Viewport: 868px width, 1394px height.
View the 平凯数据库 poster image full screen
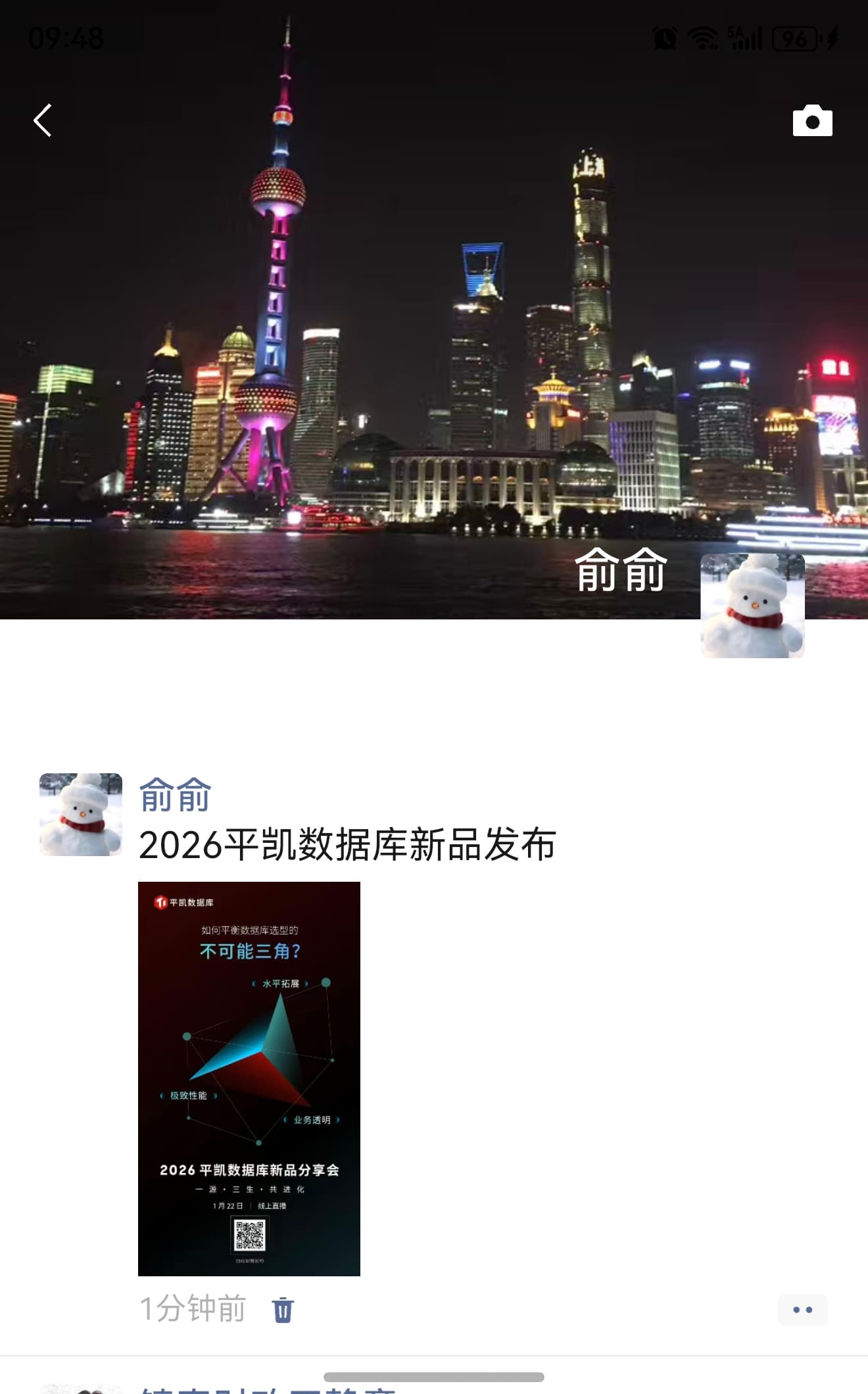click(x=249, y=1078)
